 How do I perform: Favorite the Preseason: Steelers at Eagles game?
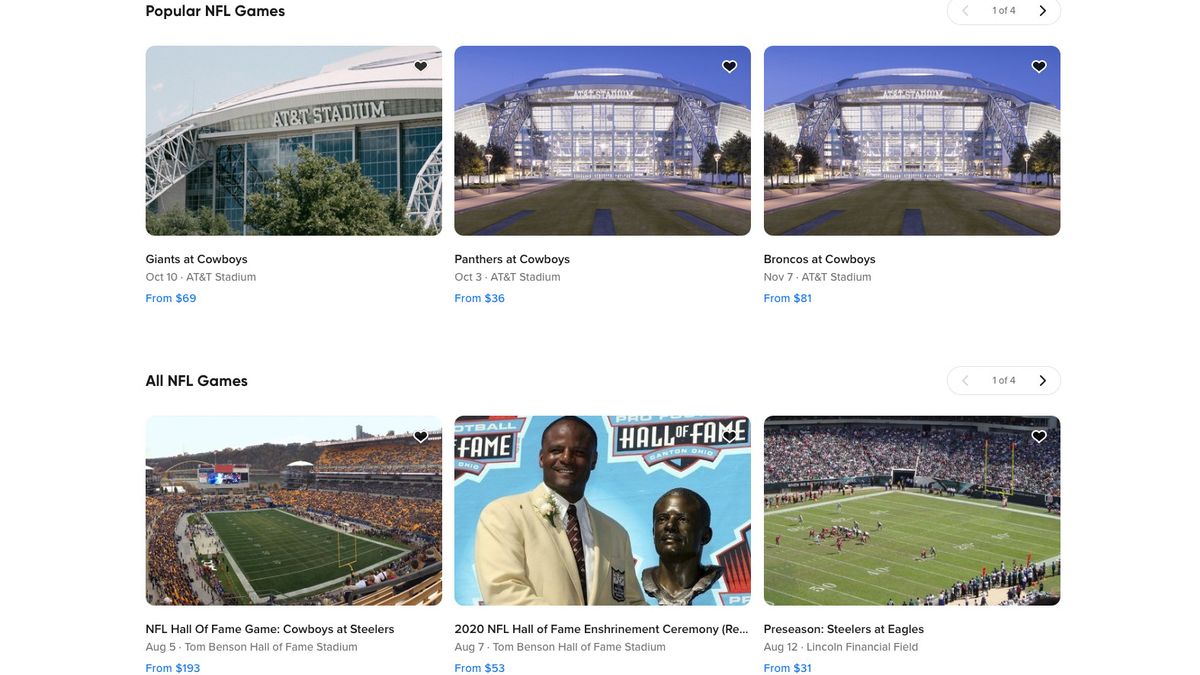(x=1039, y=437)
